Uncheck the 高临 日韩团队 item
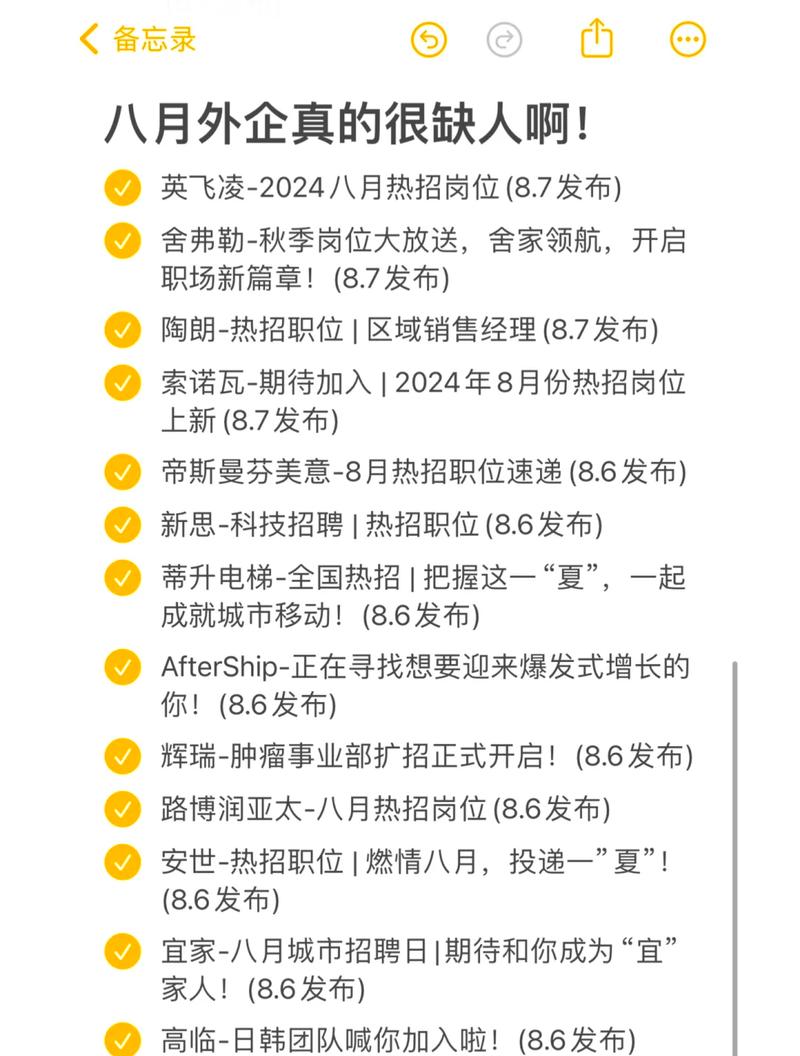This screenshot has width=800, height=1056. [x=122, y=1038]
